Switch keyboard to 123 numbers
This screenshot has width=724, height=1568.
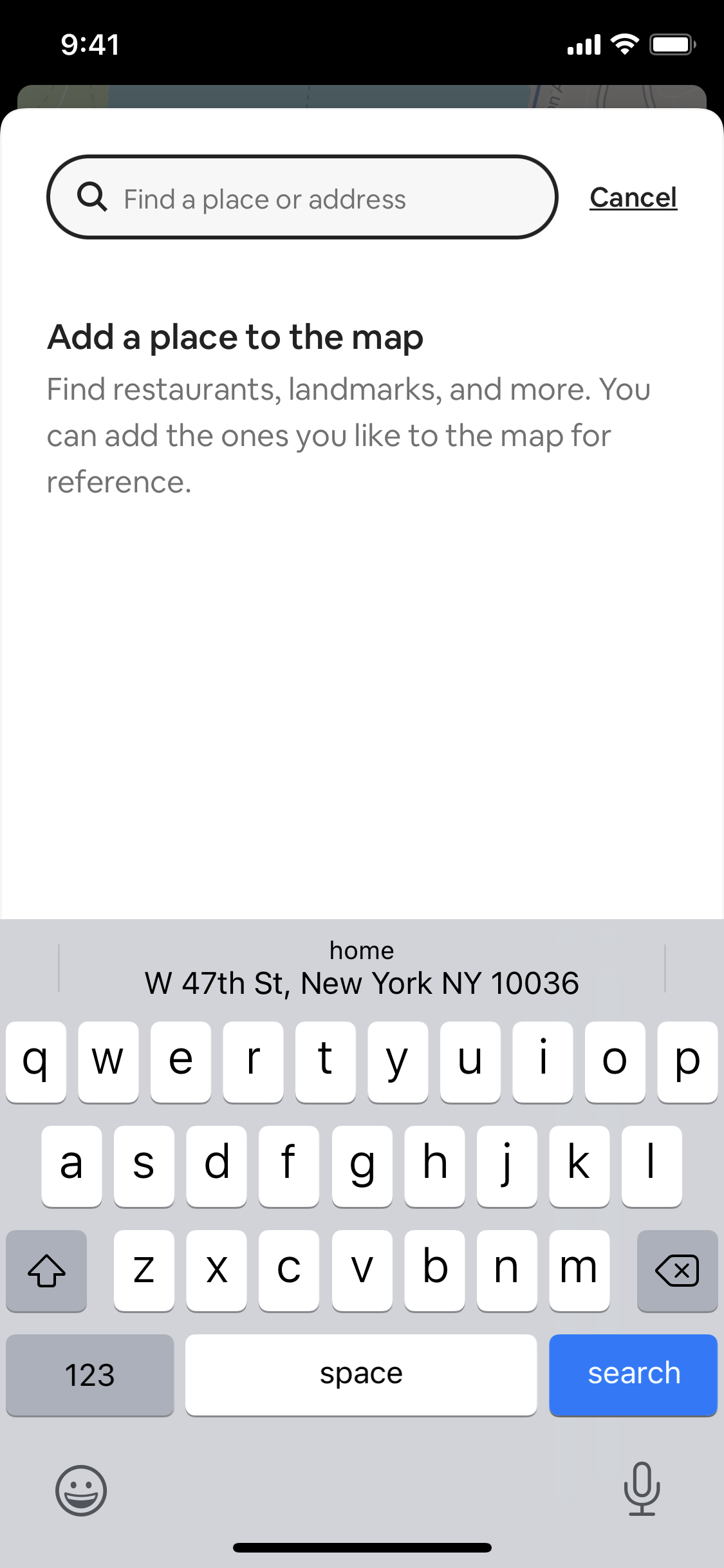coord(90,1375)
